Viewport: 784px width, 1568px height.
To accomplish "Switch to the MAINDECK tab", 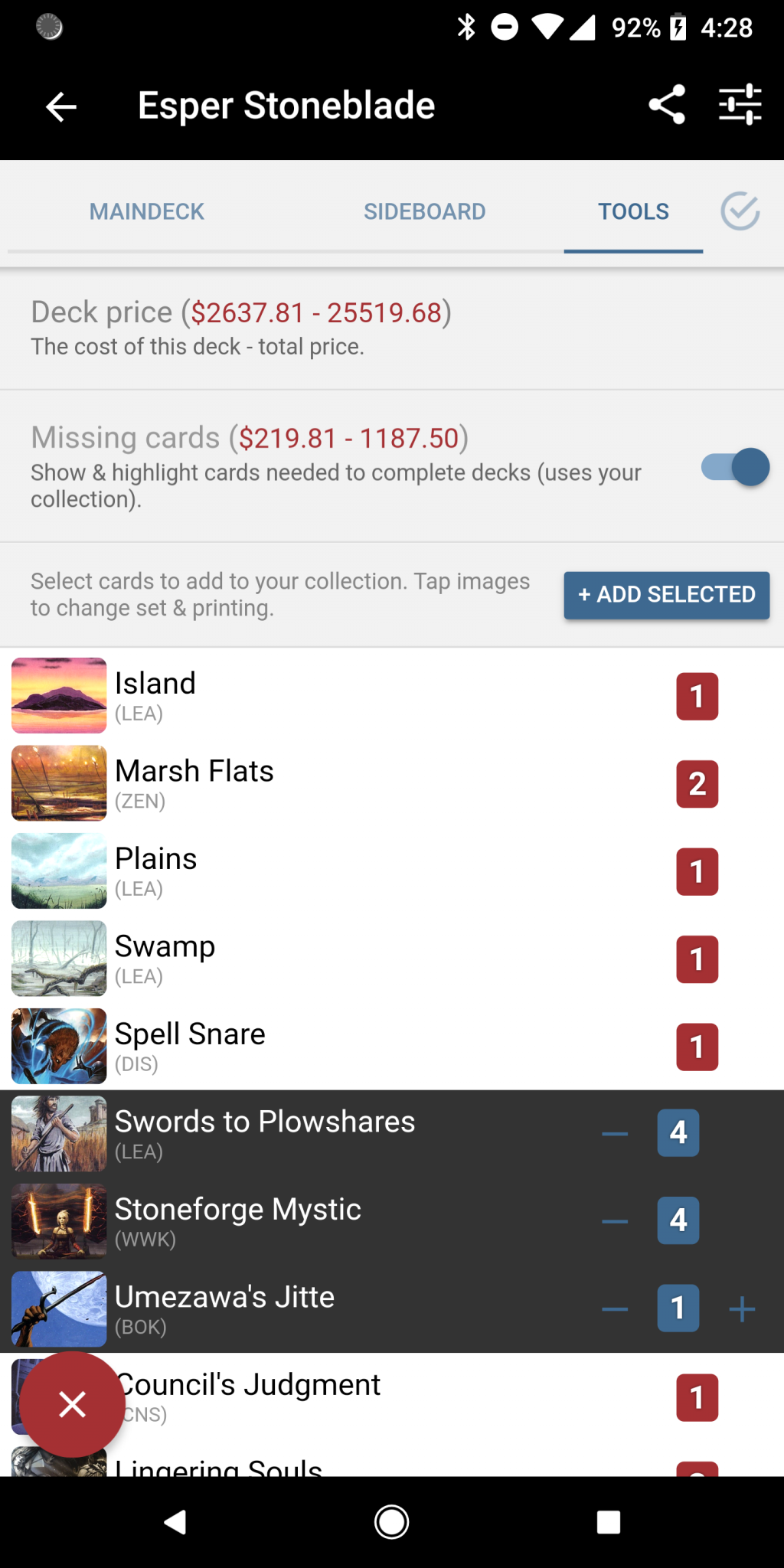I will tap(146, 211).
